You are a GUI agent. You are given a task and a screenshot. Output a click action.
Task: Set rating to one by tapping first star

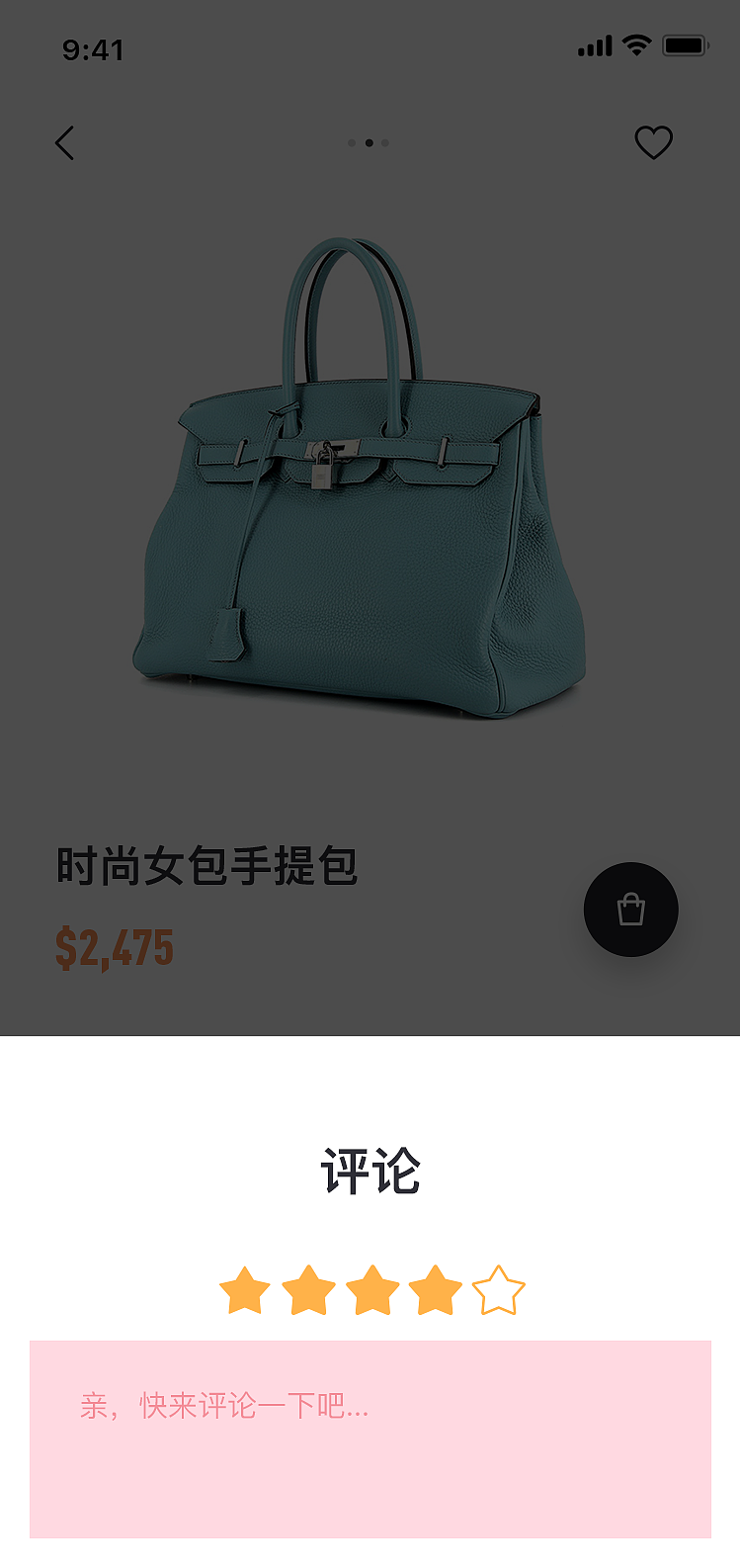[x=244, y=1290]
